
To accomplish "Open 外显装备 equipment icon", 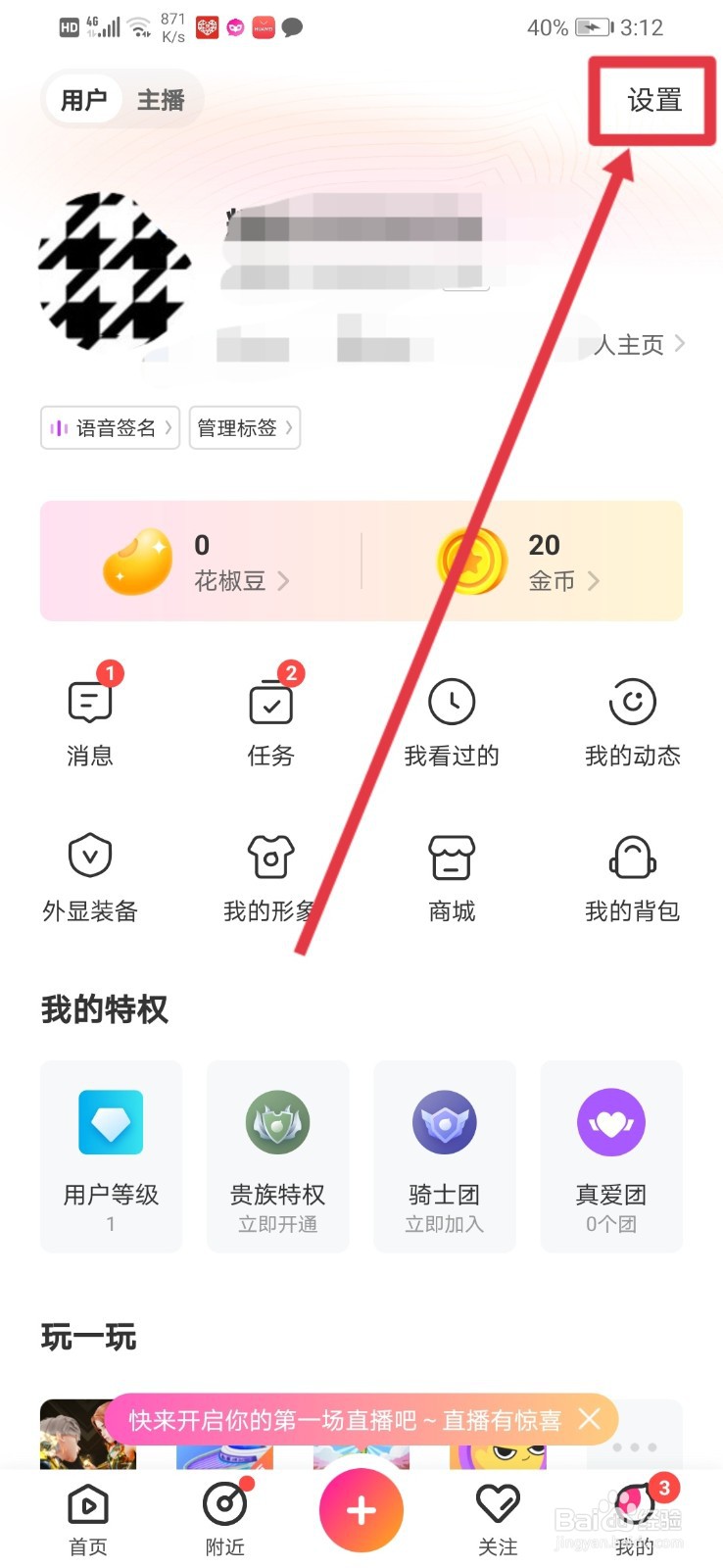I will tap(89, 857).
